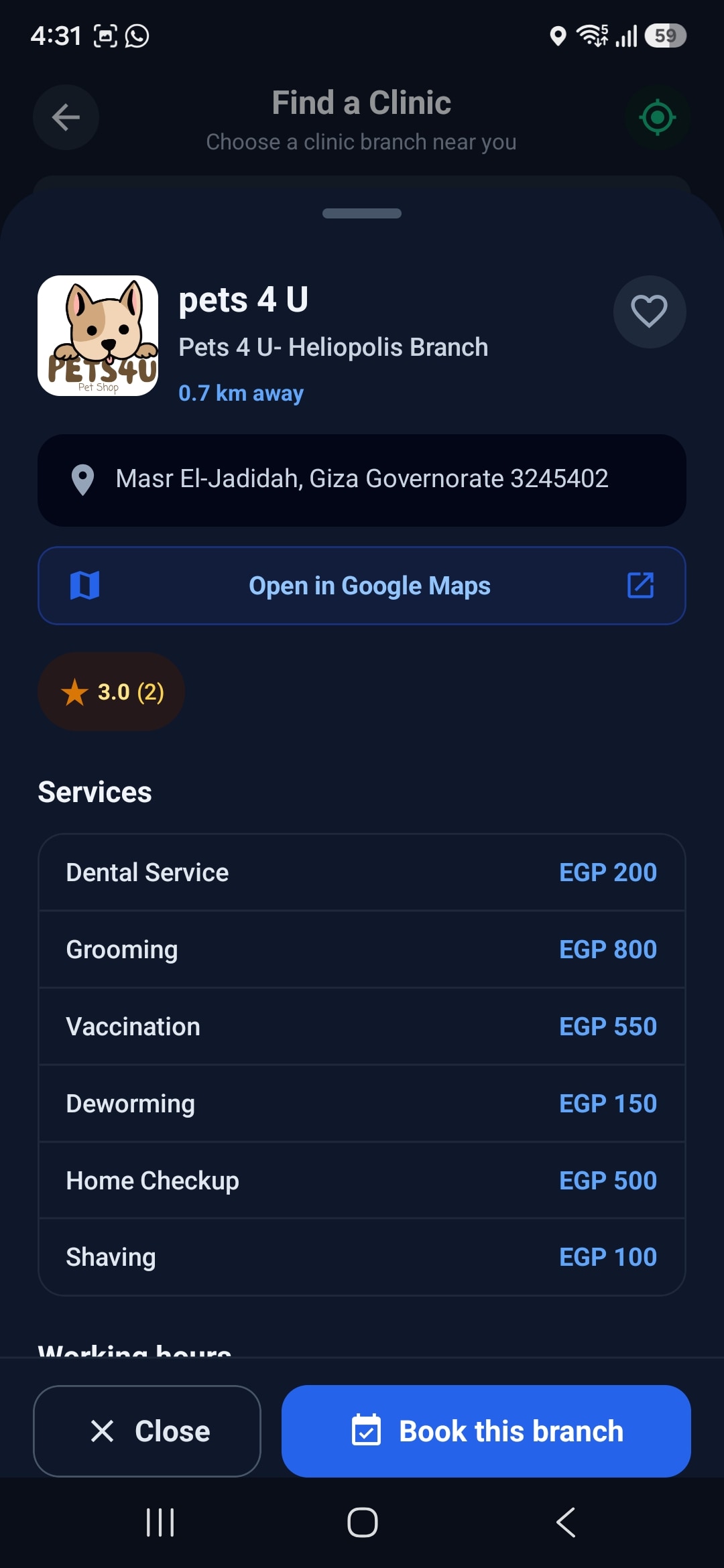Add pets 4 U to favorites
Viewport: 724px width, 1568px height.
pos(649,312)
